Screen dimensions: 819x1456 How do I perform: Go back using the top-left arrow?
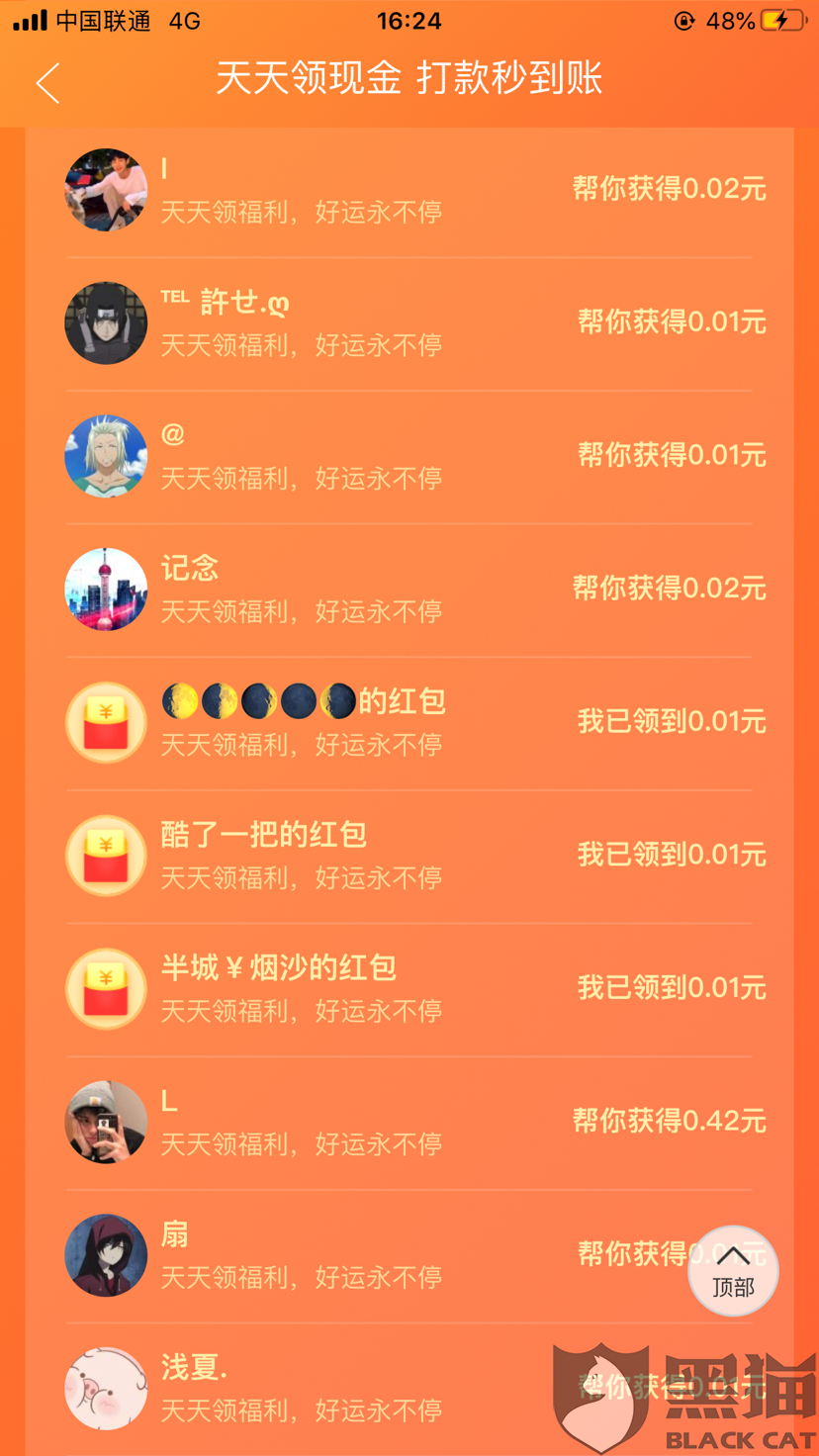click(x=47, y=83)
